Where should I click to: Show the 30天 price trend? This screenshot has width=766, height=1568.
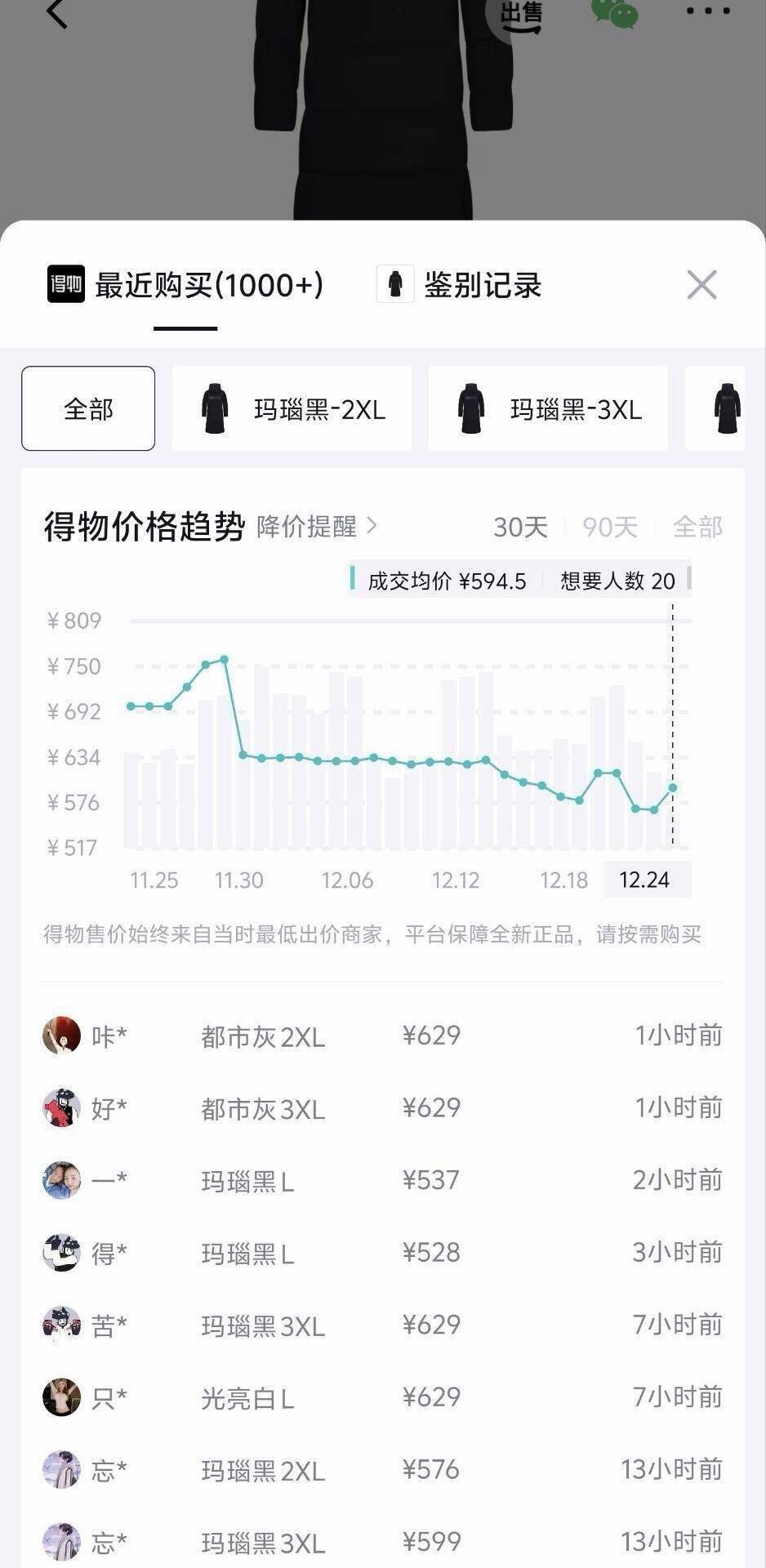click(520, 528)
